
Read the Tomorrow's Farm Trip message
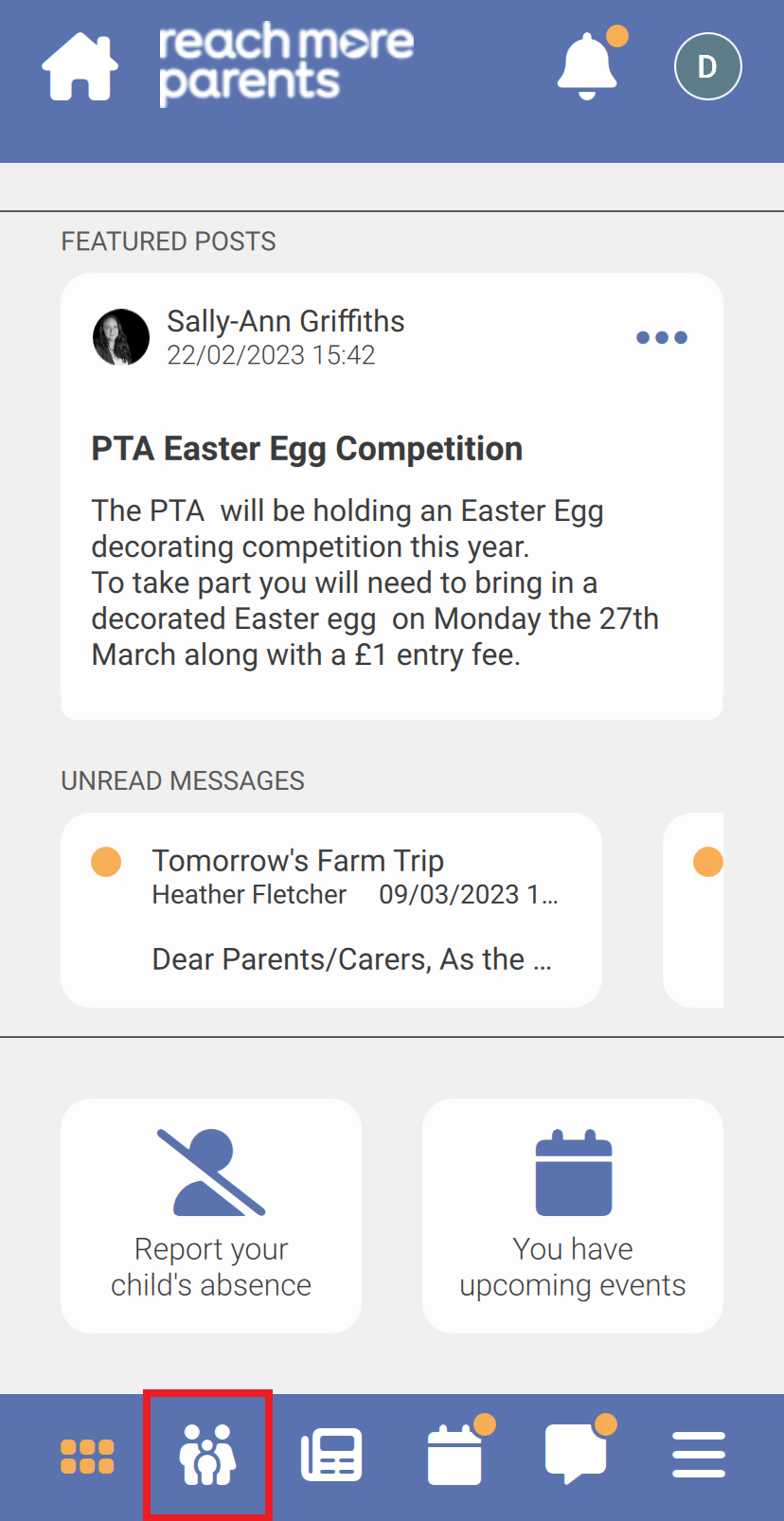[331, 909]
